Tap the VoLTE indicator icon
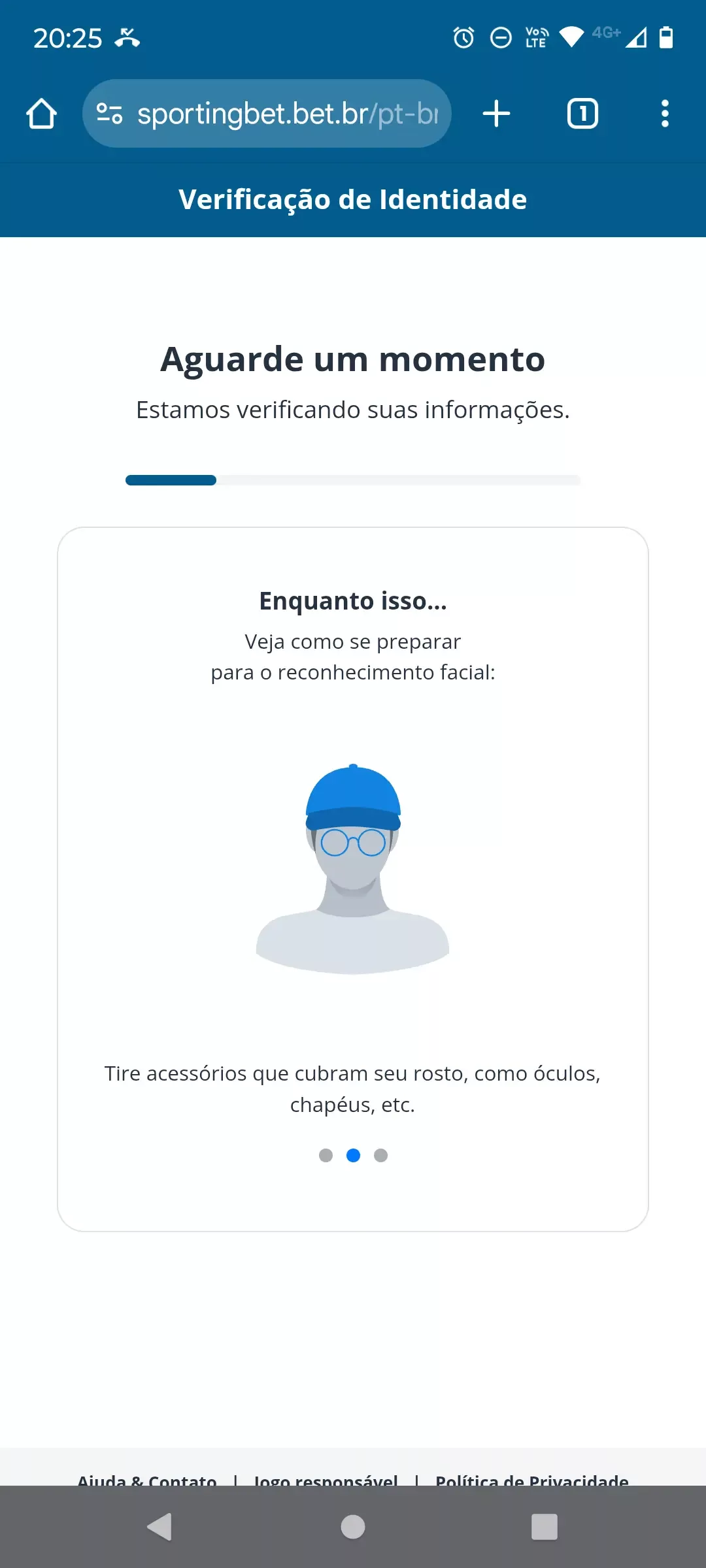 coord(535,38)
